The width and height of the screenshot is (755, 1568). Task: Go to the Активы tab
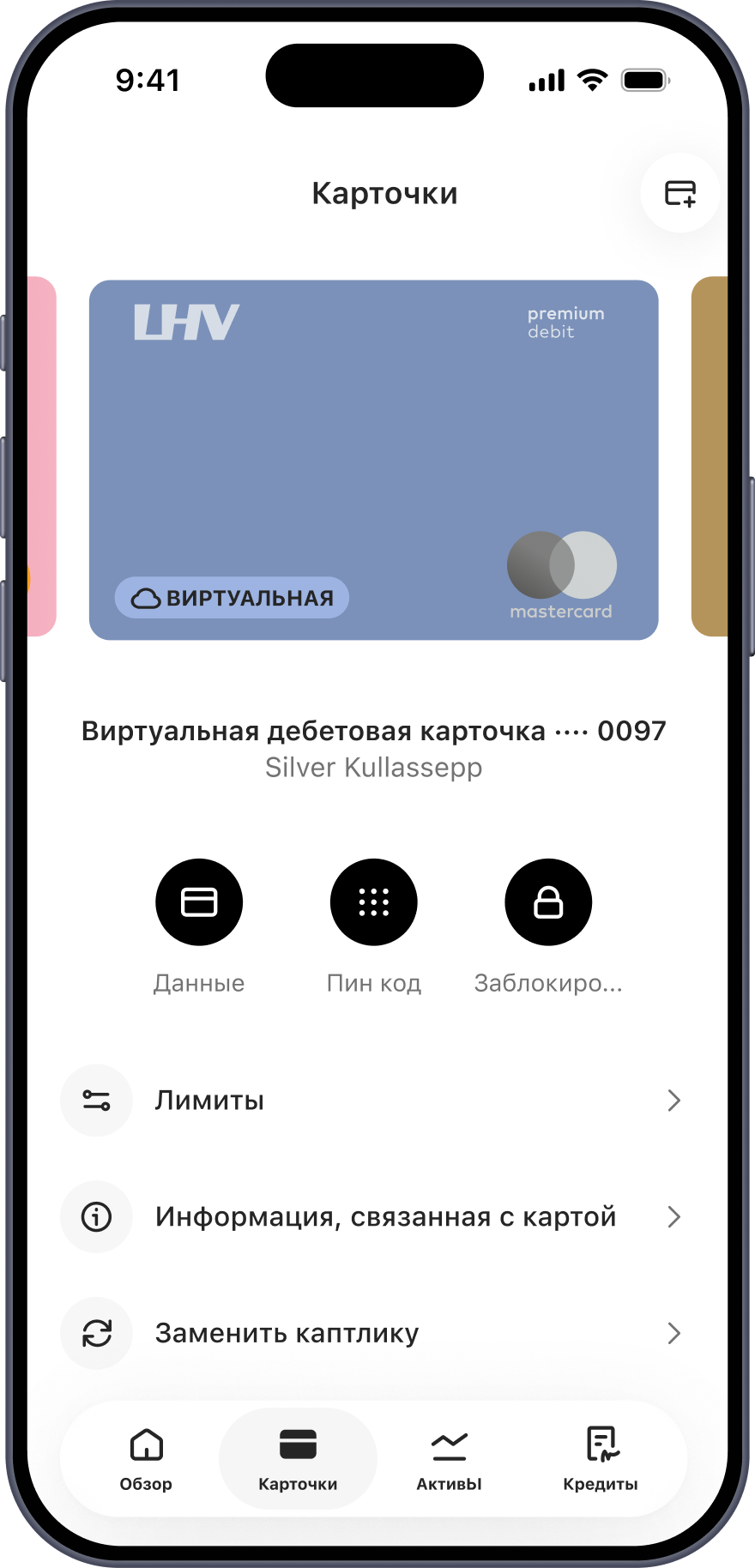(449, 1459)
